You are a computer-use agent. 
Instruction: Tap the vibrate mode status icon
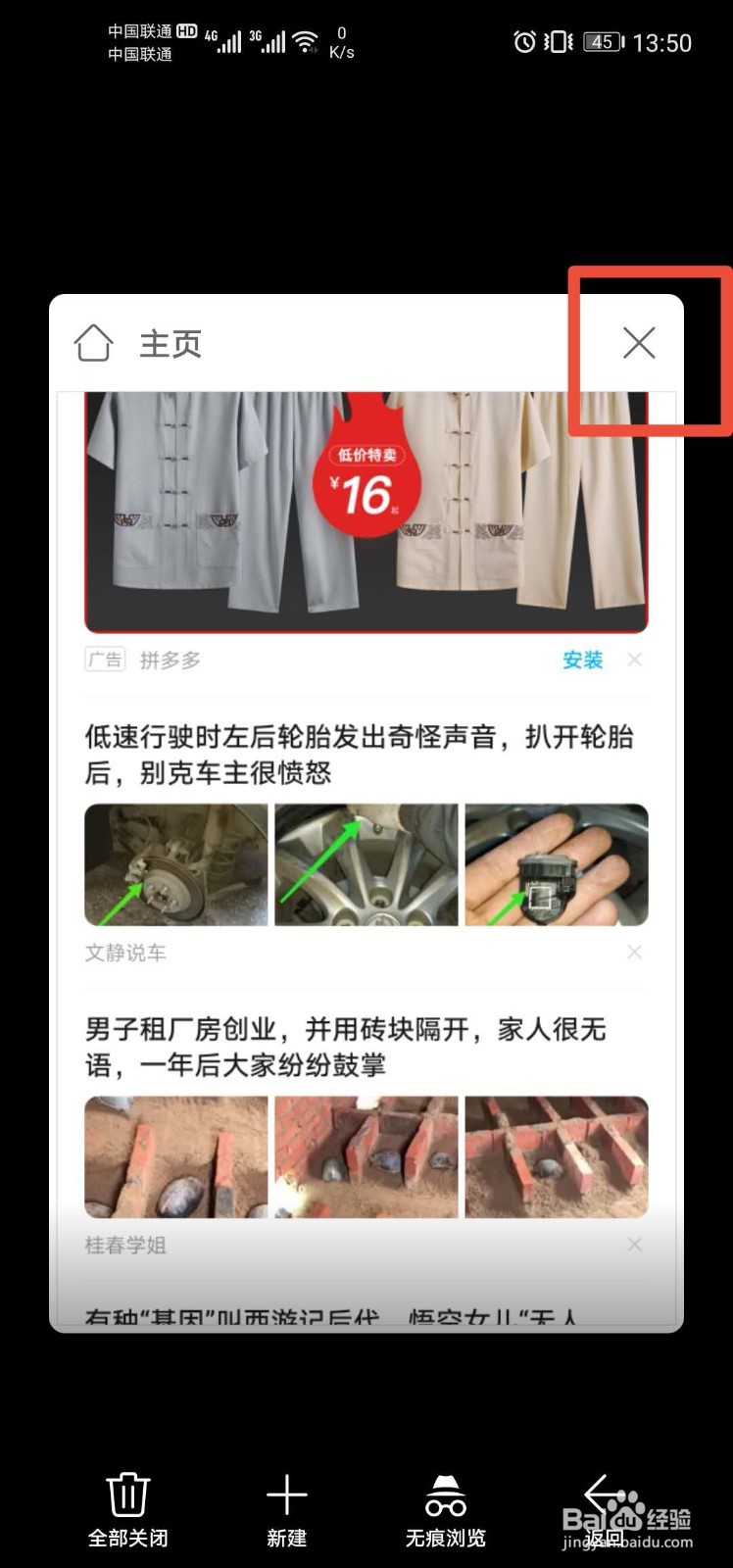pyautogui.click(x=558, y=42)
